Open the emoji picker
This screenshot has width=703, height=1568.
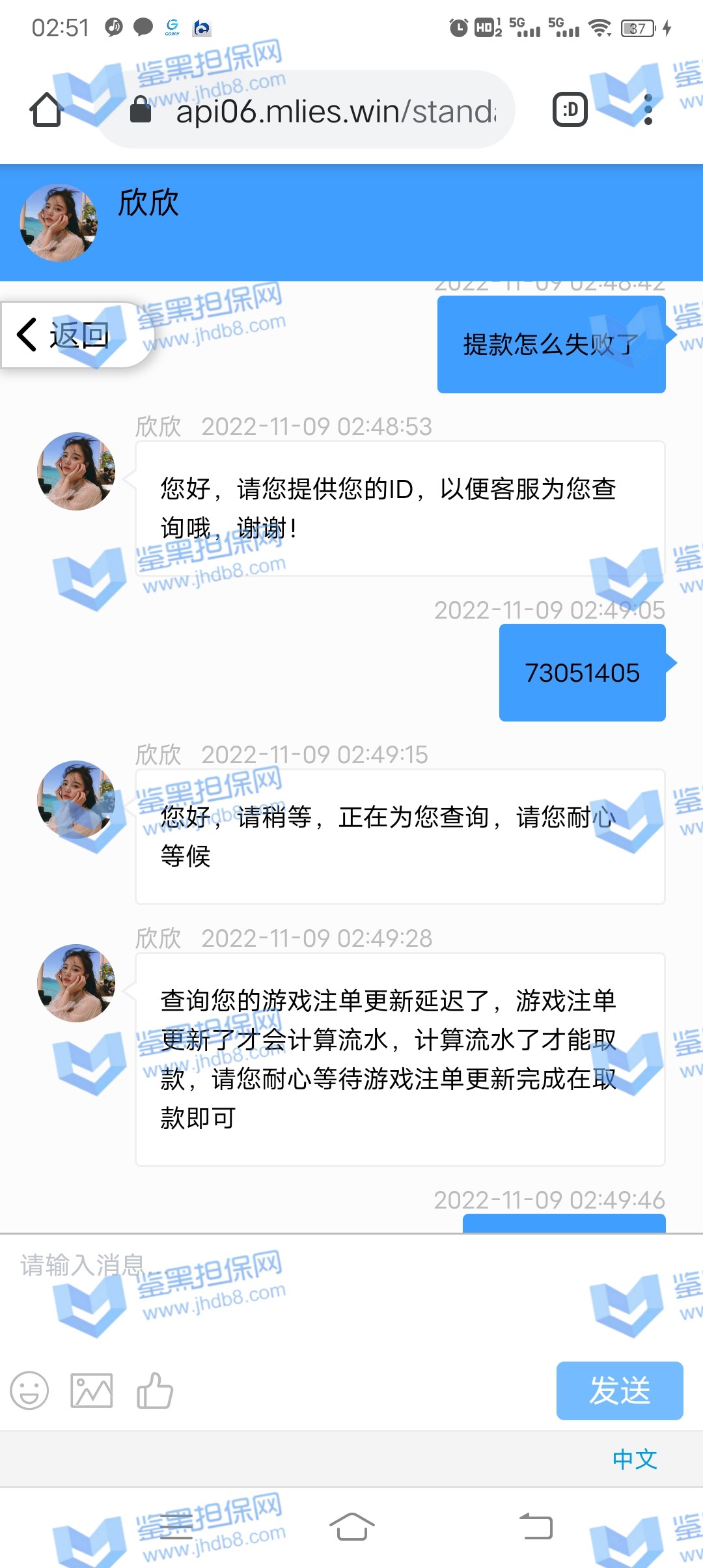[29, 1390]
